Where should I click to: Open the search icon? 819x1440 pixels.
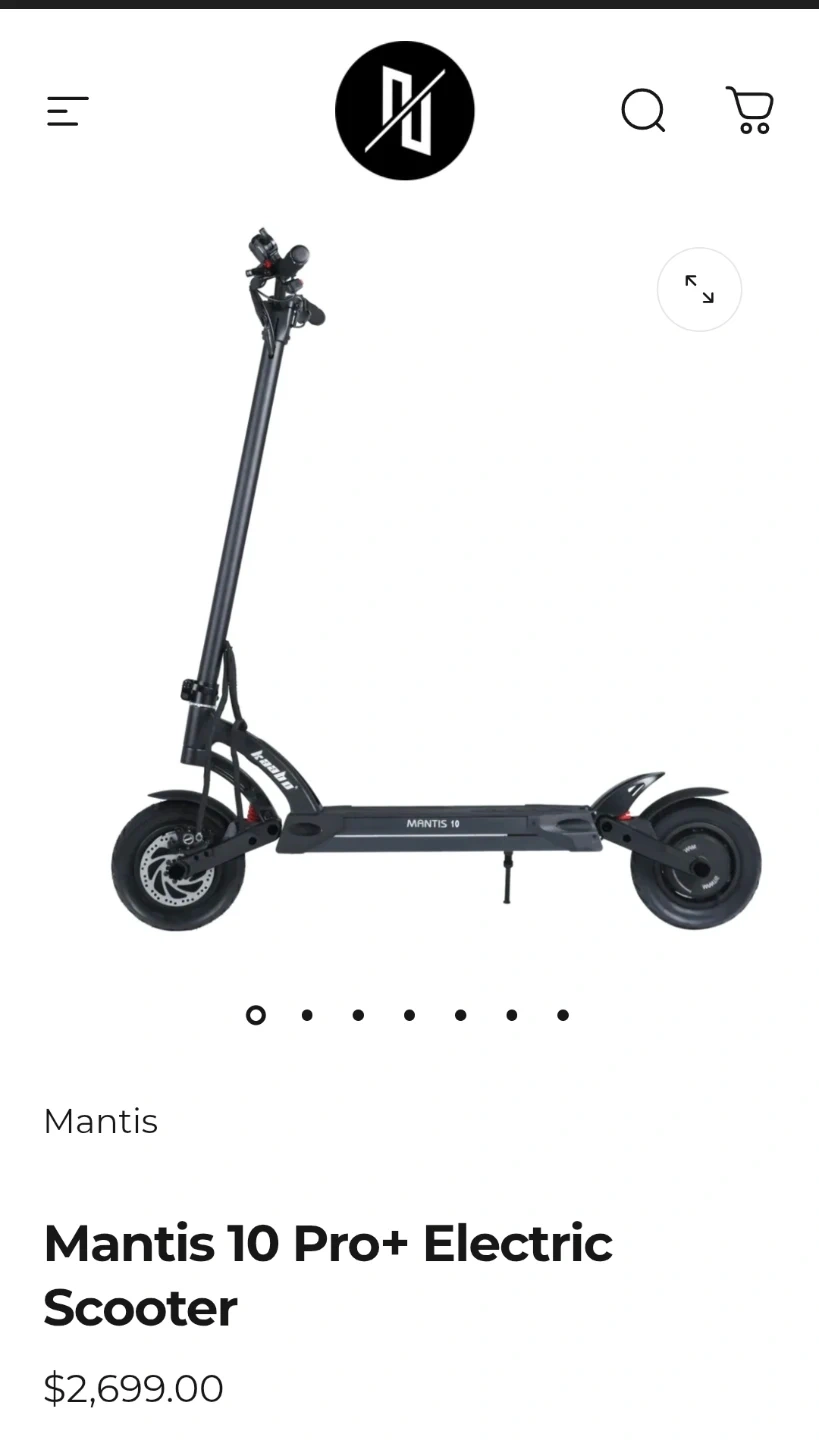click(643, 111)
